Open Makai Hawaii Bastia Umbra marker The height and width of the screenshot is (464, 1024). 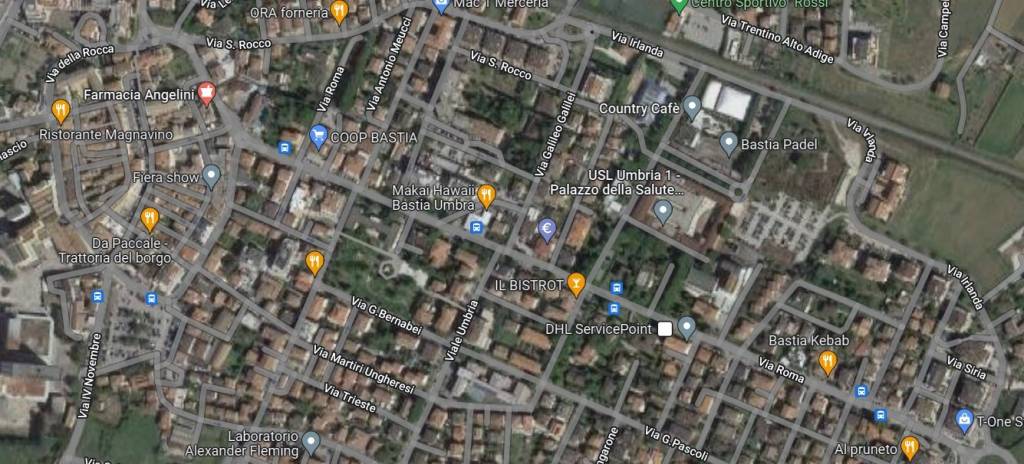coord(486,195)
